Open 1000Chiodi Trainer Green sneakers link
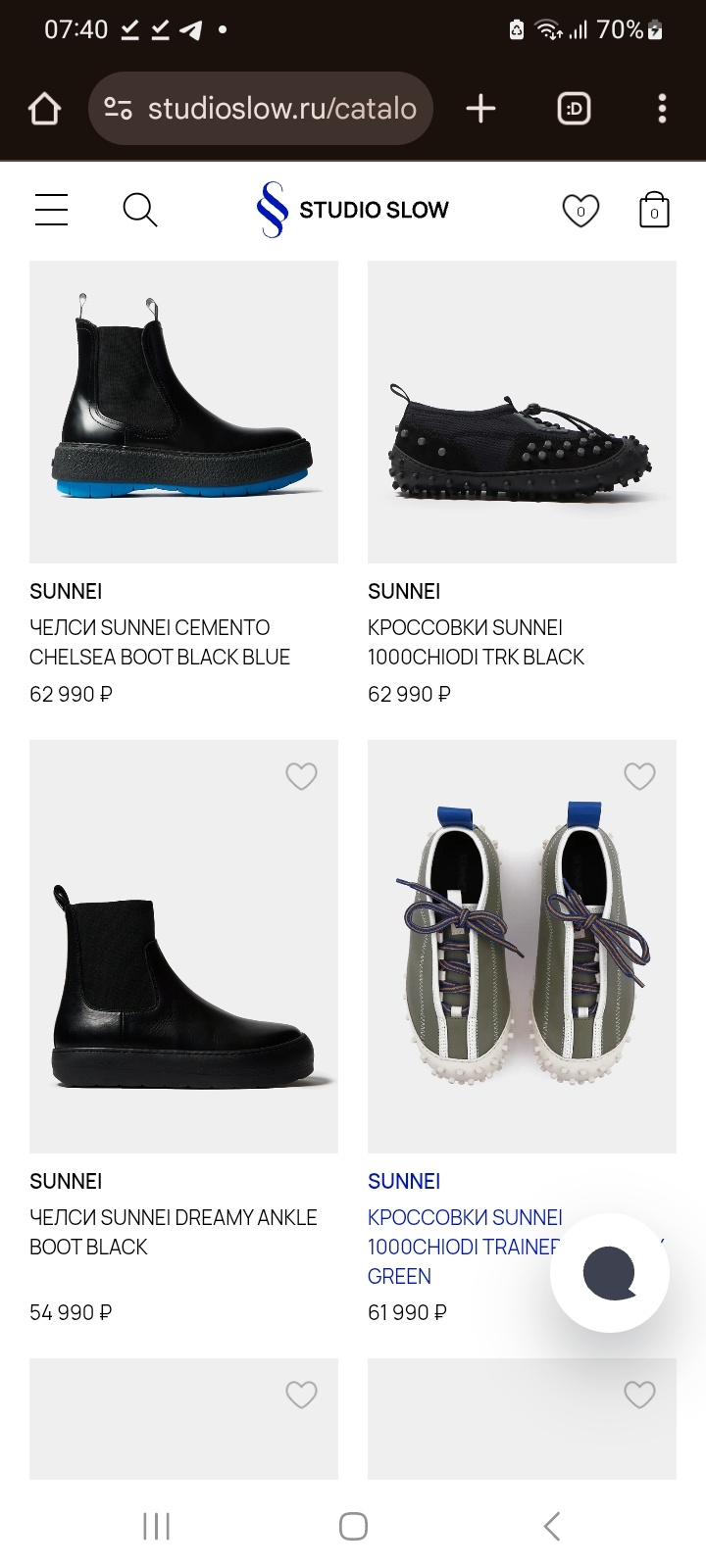The width and height of the screenshot is (706, 1568). click(464, 1232)
